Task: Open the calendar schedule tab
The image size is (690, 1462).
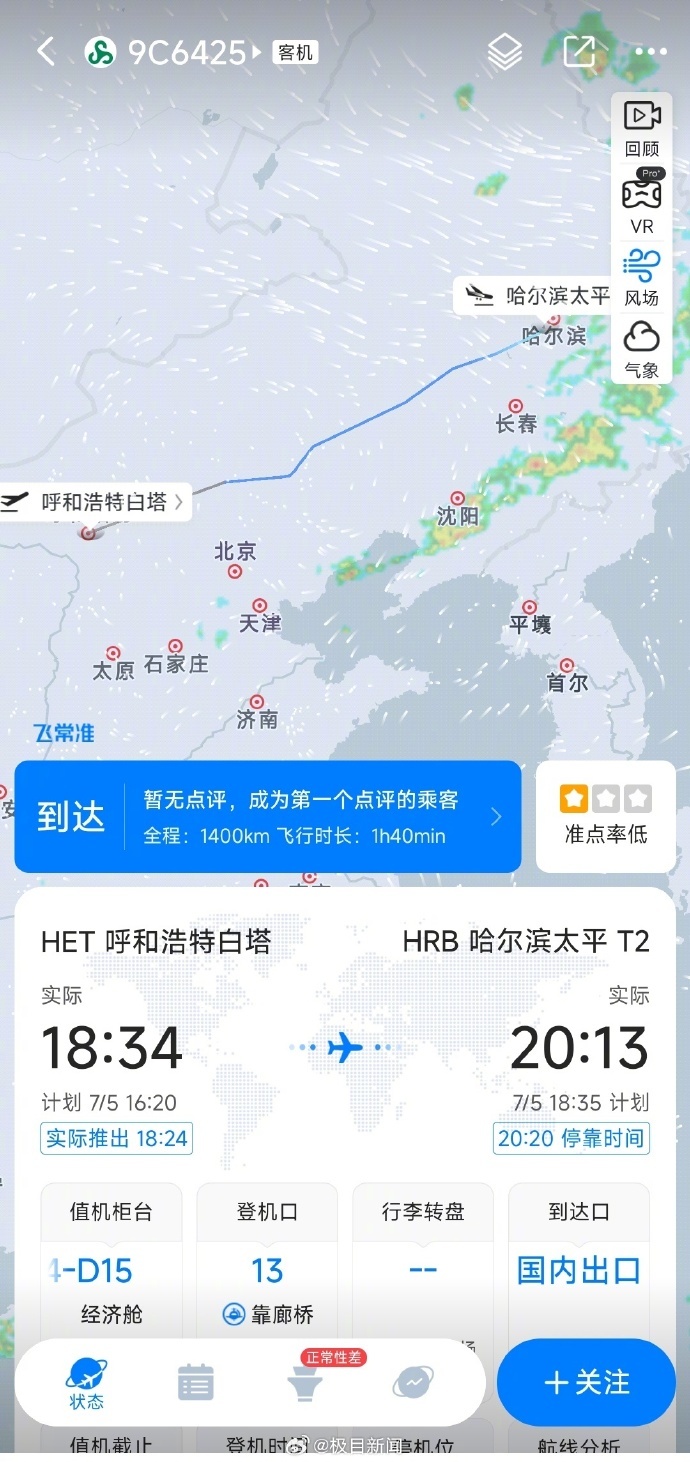Action: 196,1383
